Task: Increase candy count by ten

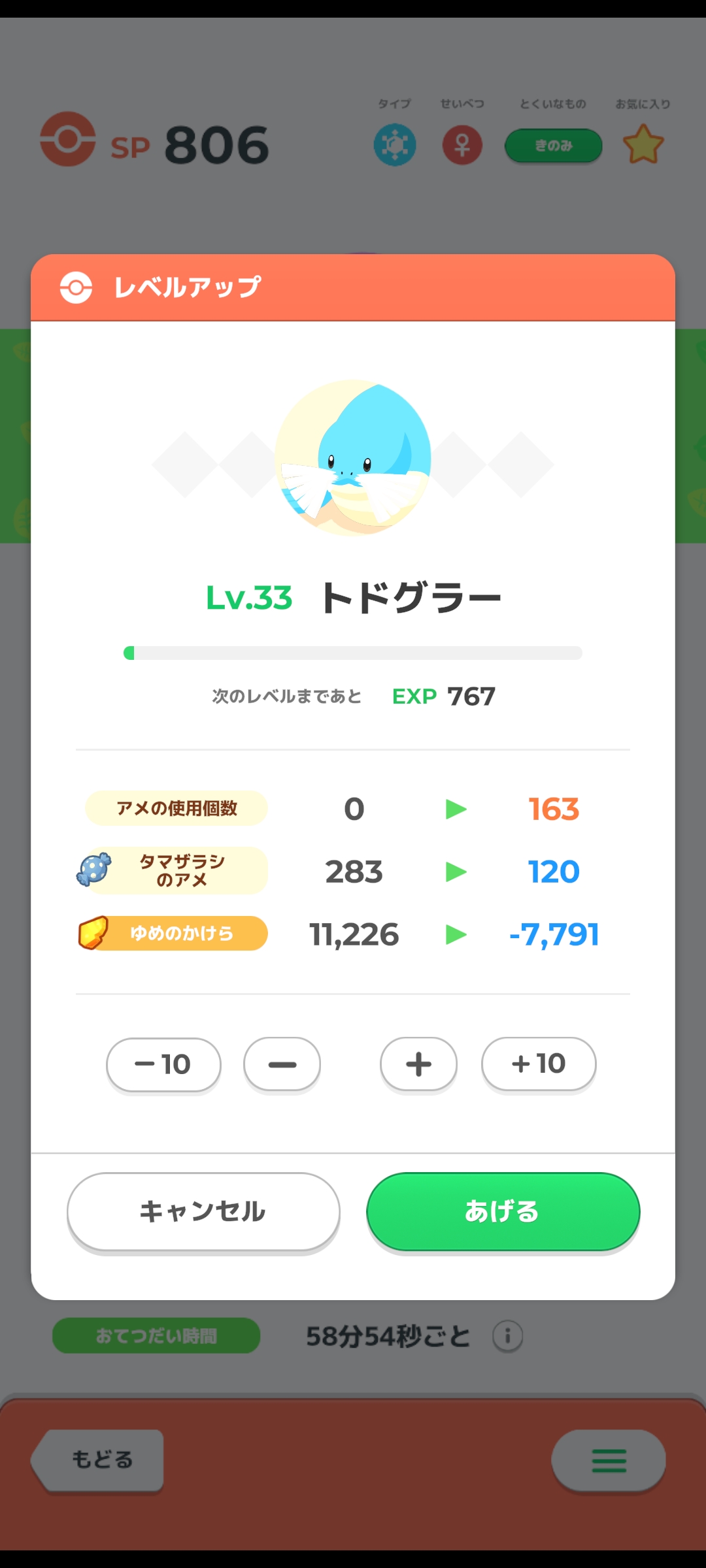Action: click(x=539, y=1064)
